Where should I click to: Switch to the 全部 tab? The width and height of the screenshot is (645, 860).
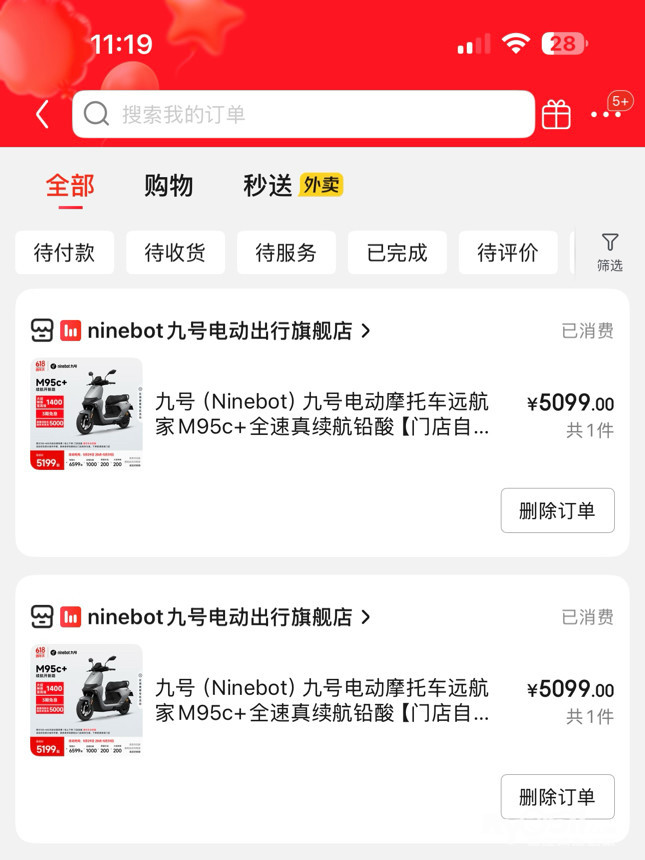pyautogui.click(x=70, y=185)
